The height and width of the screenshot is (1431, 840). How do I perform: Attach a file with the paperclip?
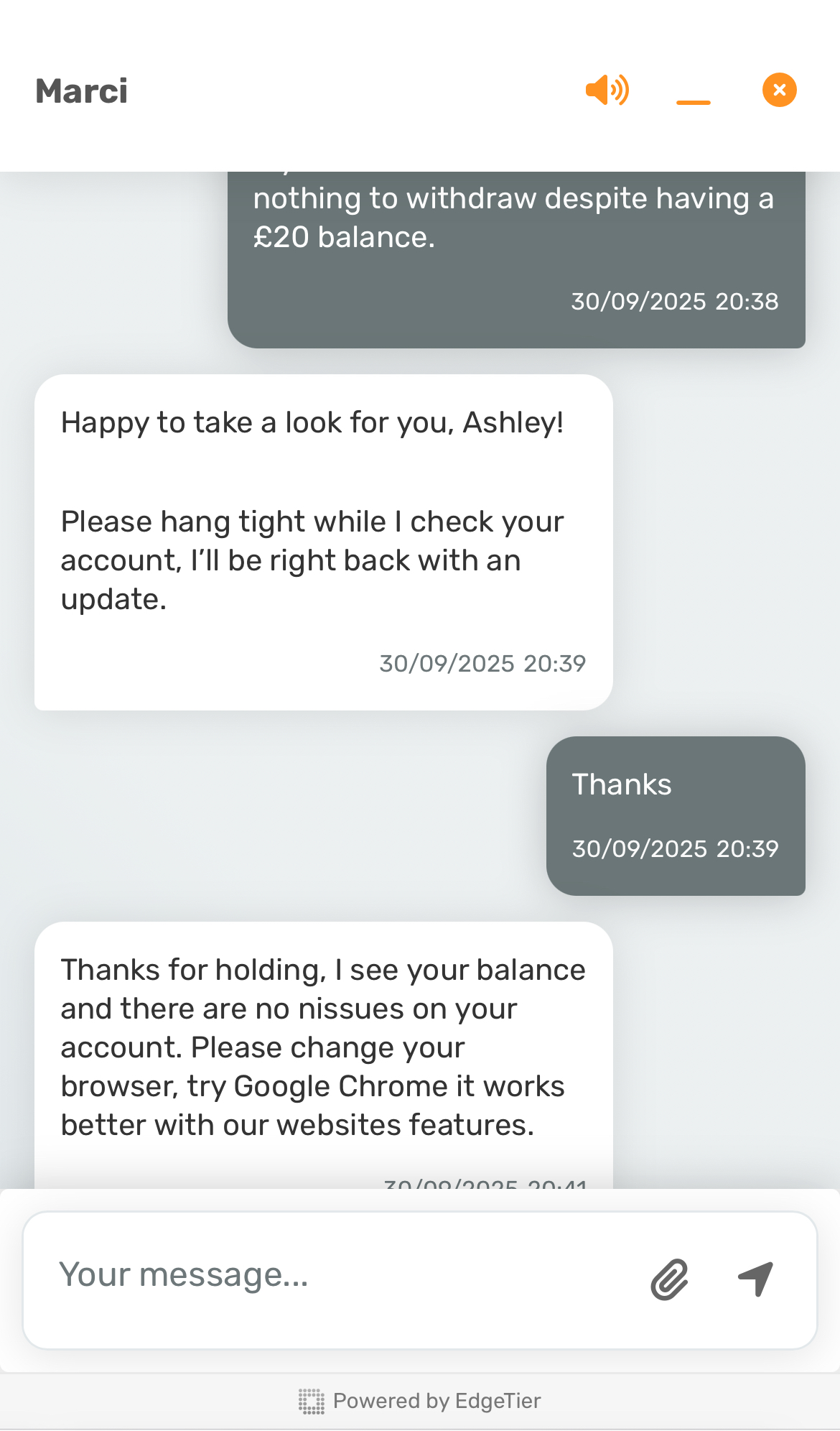(x=669, y=1279)
